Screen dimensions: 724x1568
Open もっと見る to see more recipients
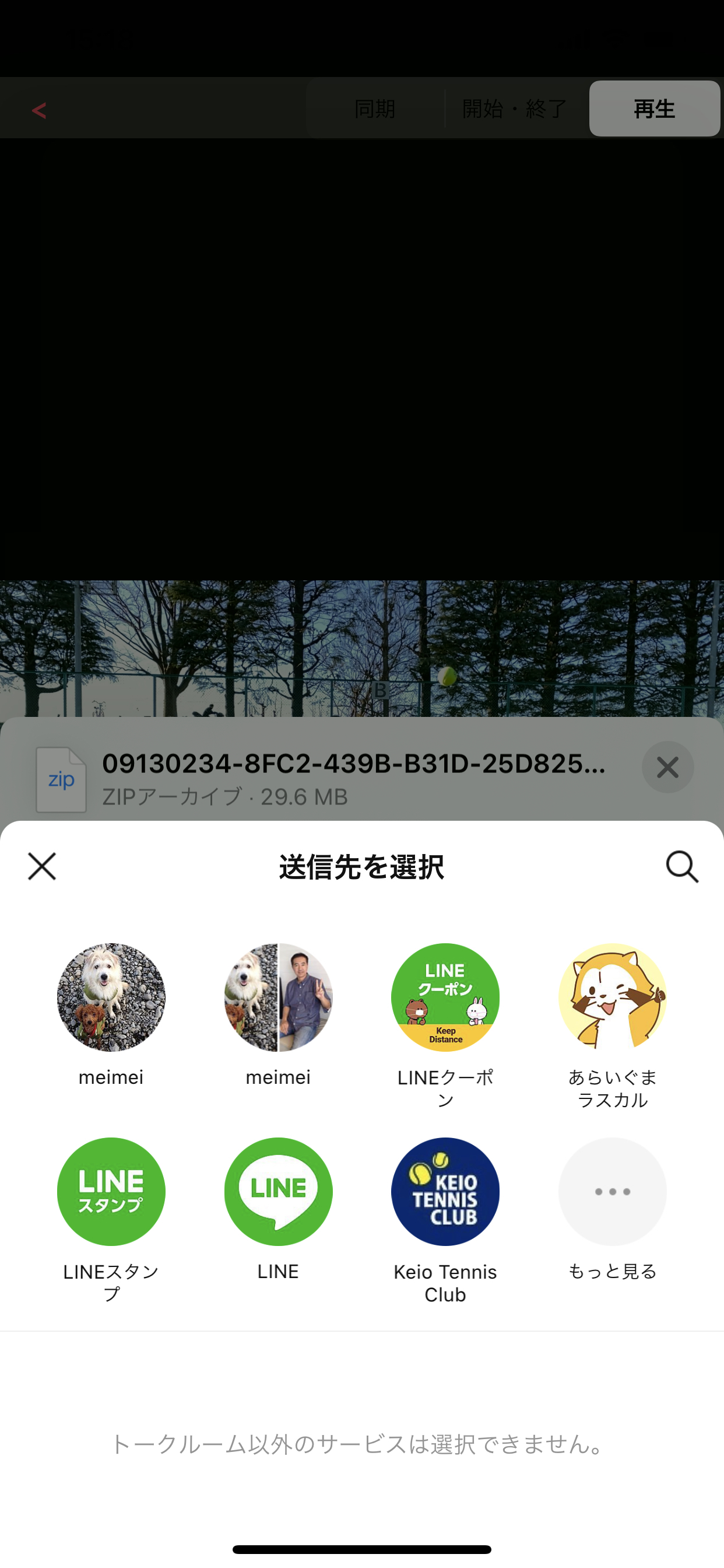pyautogui.click(x=612, y=1192)
